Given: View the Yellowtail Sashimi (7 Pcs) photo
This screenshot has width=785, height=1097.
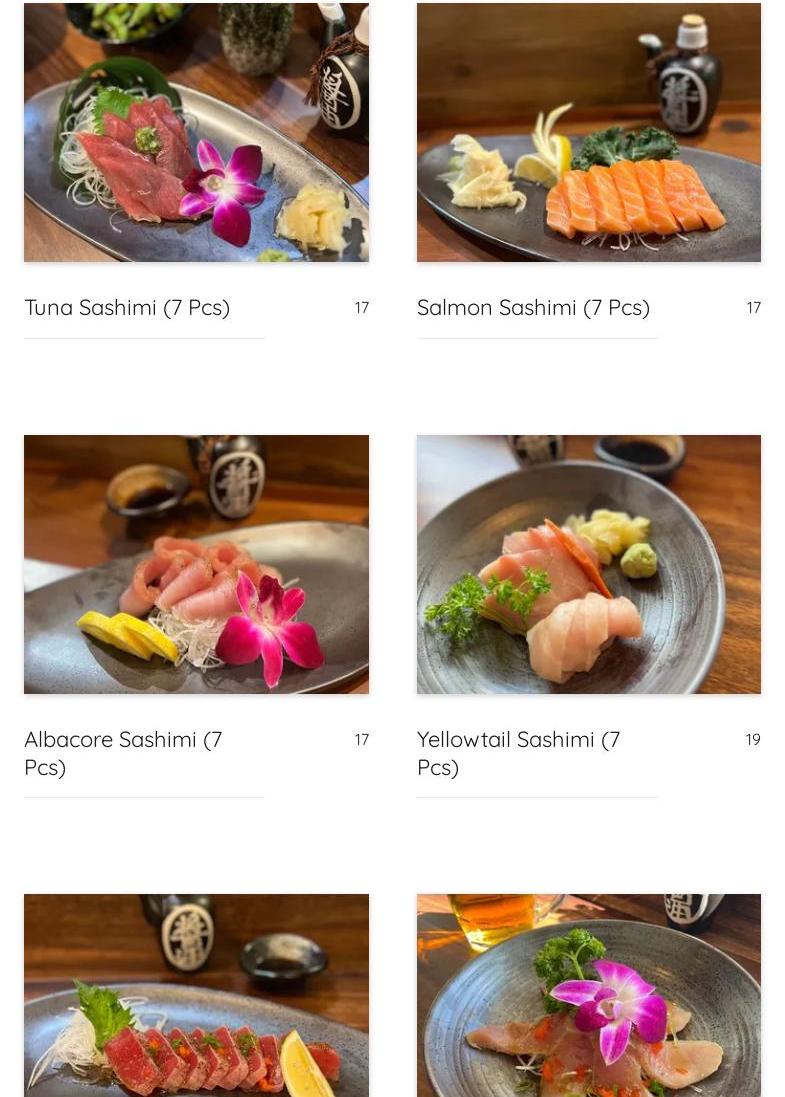Looking at the screenshot, I should 588,564.
